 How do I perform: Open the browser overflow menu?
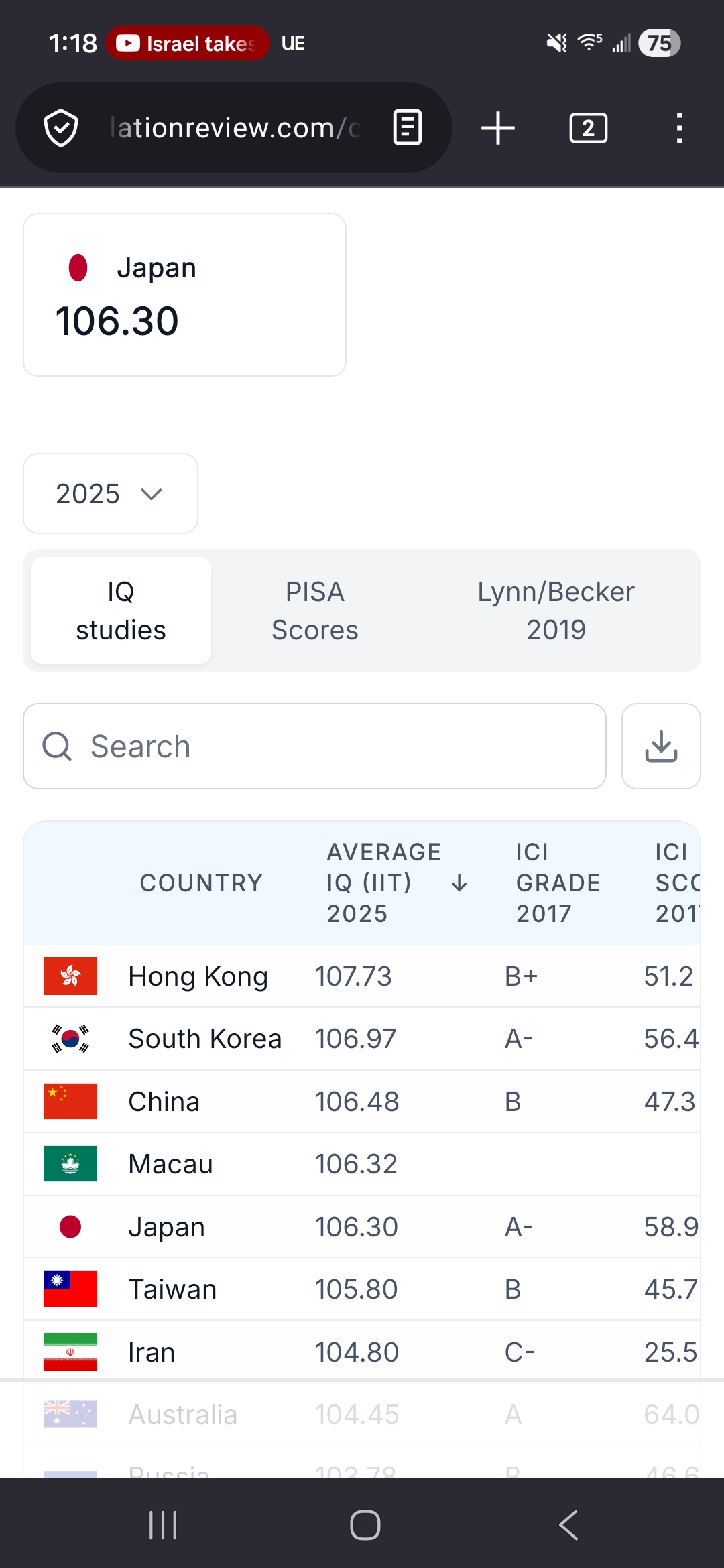[x=679, y=128]
